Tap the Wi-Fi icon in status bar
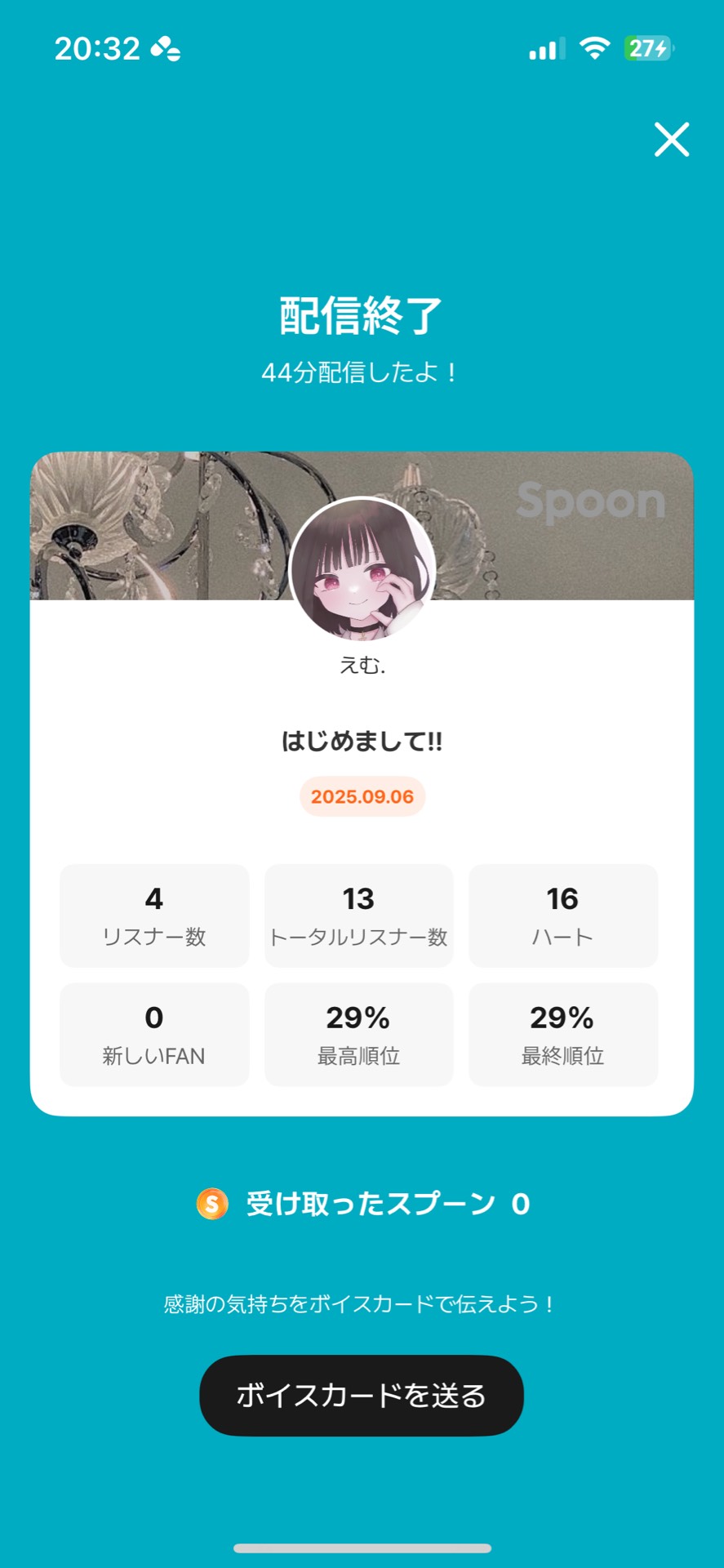The height and width of the screenshot is (1568, 724). tap(595, 49)
